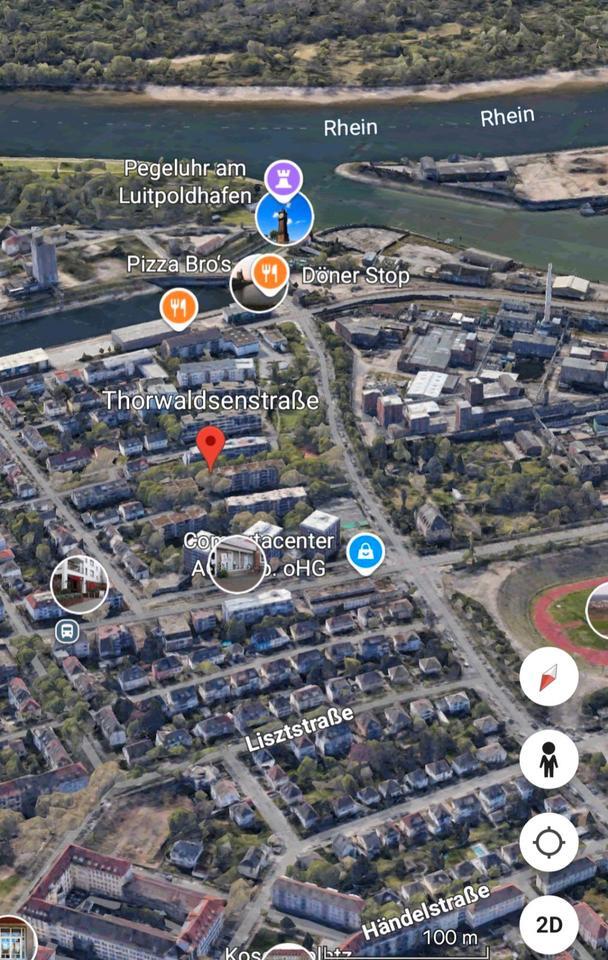Open the blue shopping bag marker
608x960 pixels.
pyautogui.click(x=366, y=552)
